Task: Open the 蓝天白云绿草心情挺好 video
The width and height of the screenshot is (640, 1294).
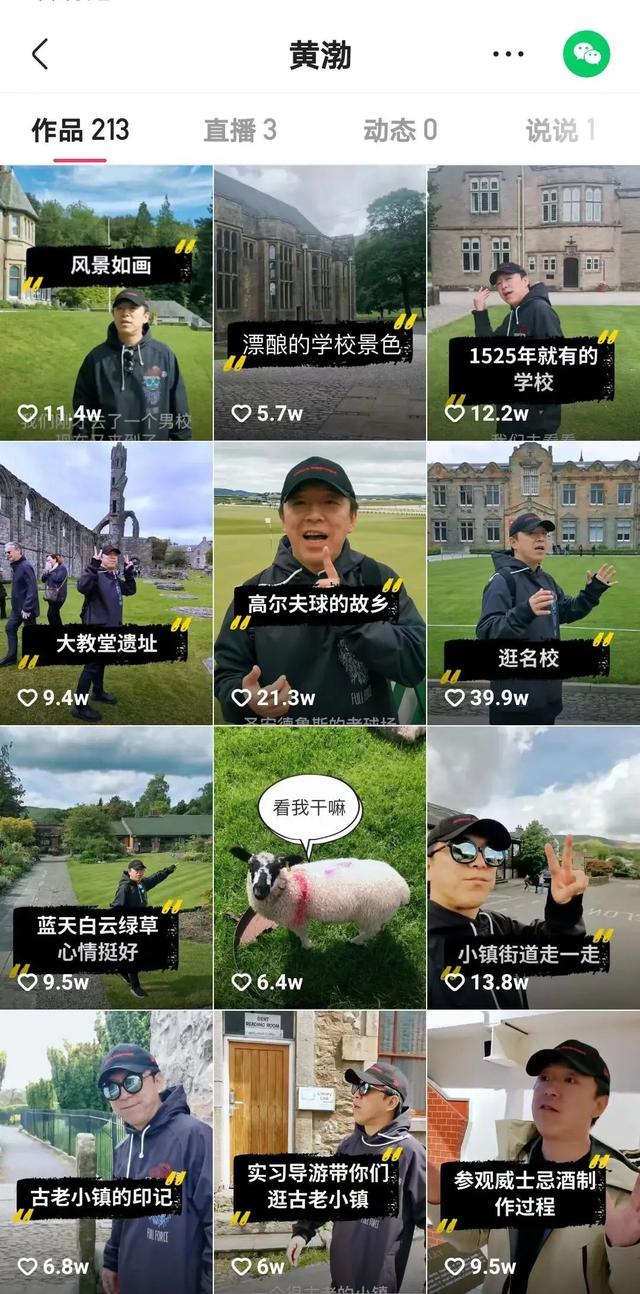Action: coord(106,868)
